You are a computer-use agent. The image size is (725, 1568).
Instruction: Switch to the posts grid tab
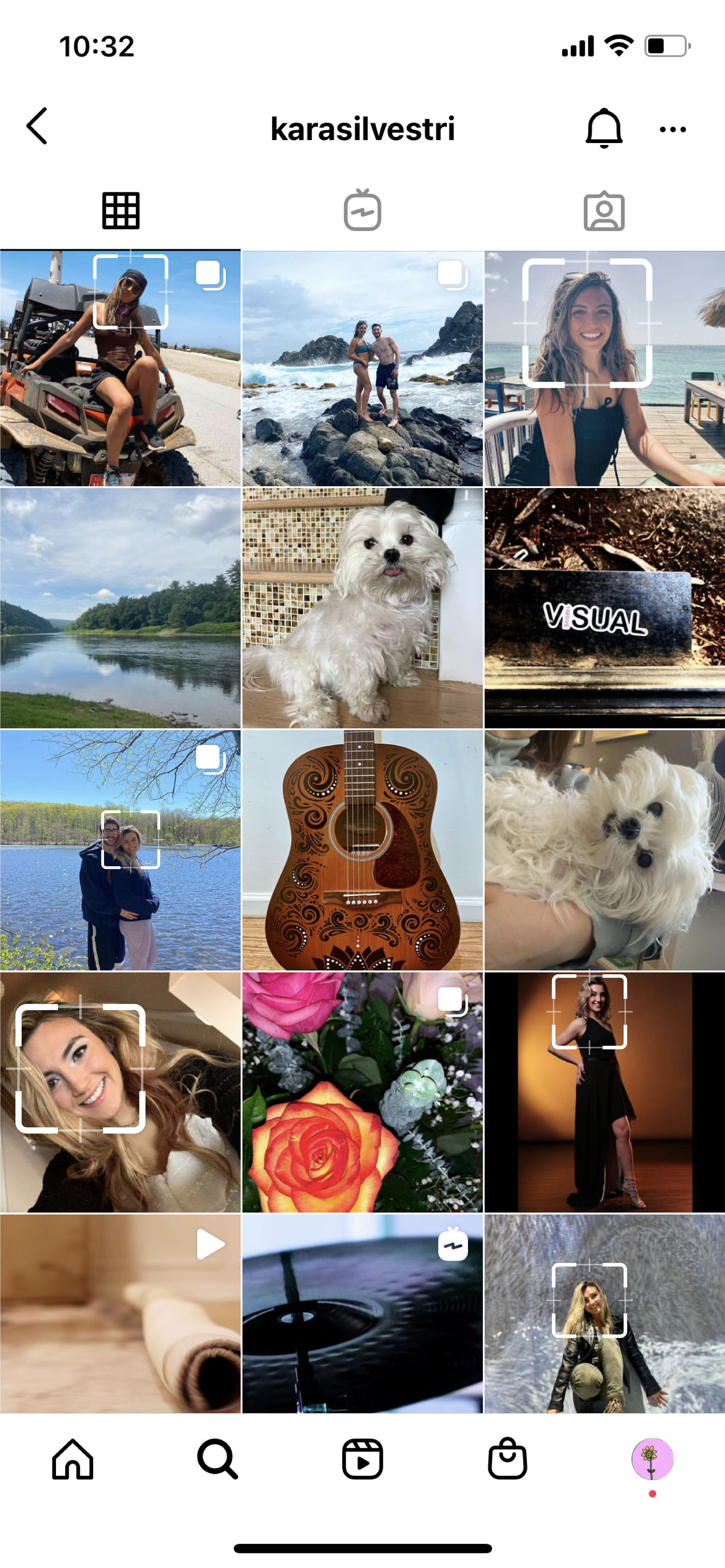120,211
